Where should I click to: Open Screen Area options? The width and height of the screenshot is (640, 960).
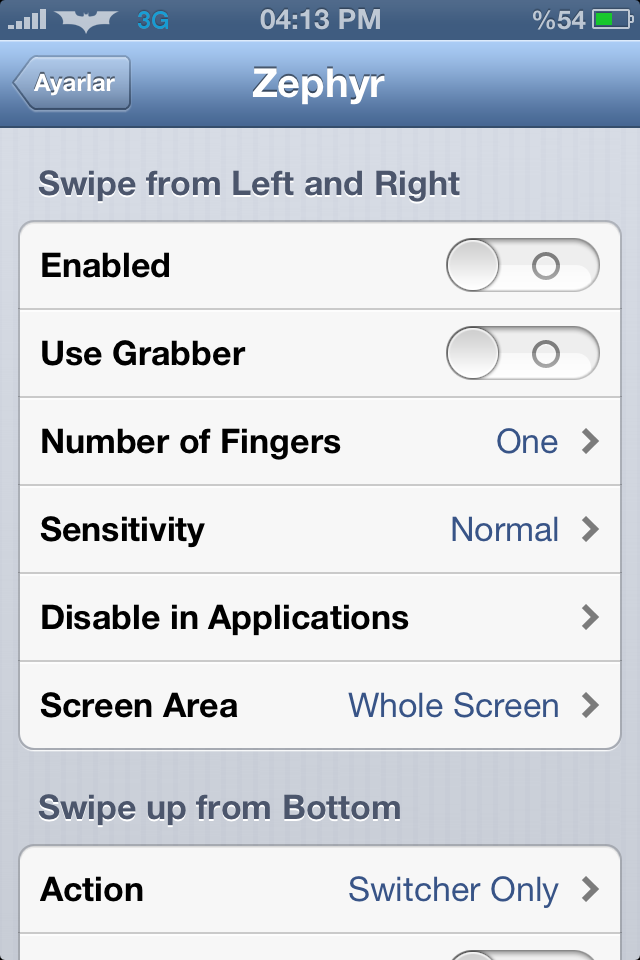click(320, 706)
